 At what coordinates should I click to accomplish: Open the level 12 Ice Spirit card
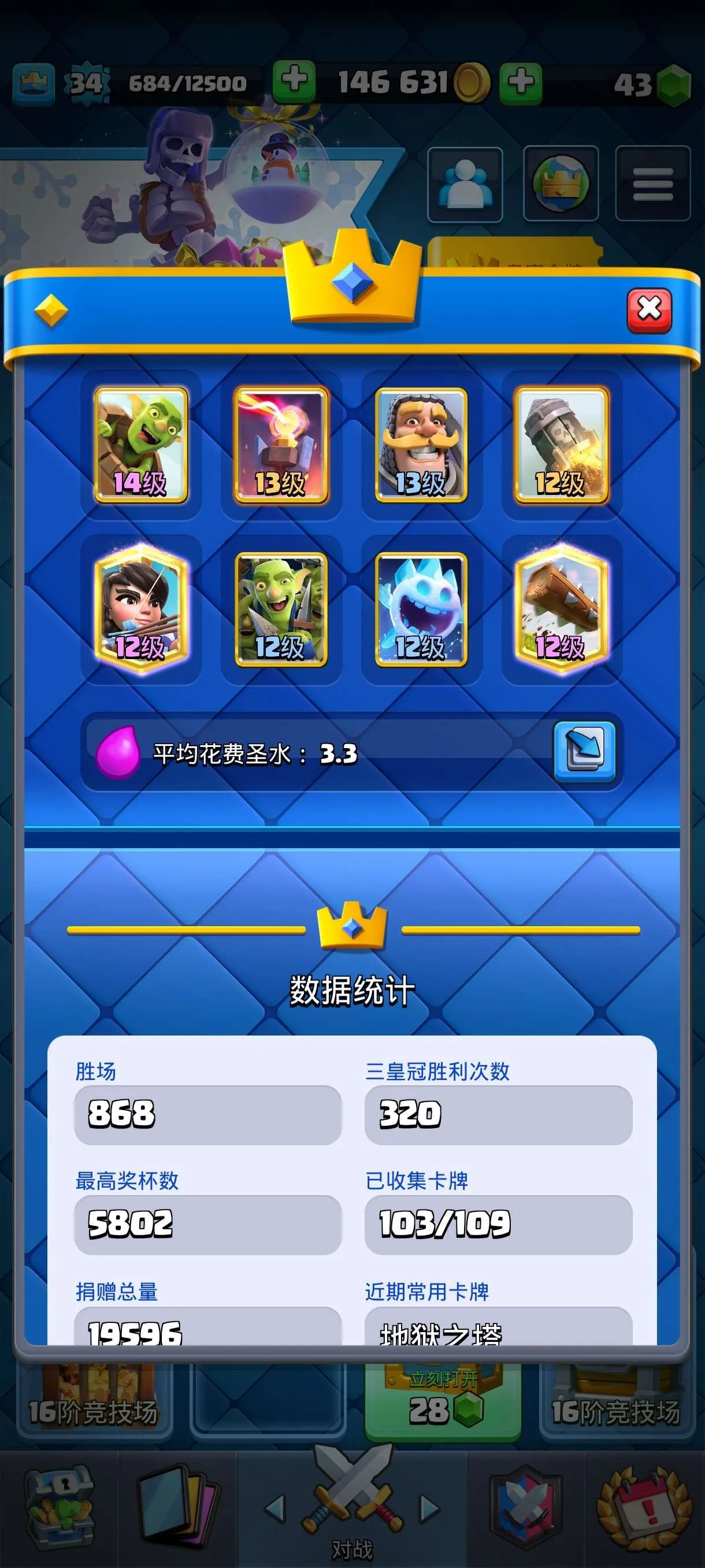421,609
